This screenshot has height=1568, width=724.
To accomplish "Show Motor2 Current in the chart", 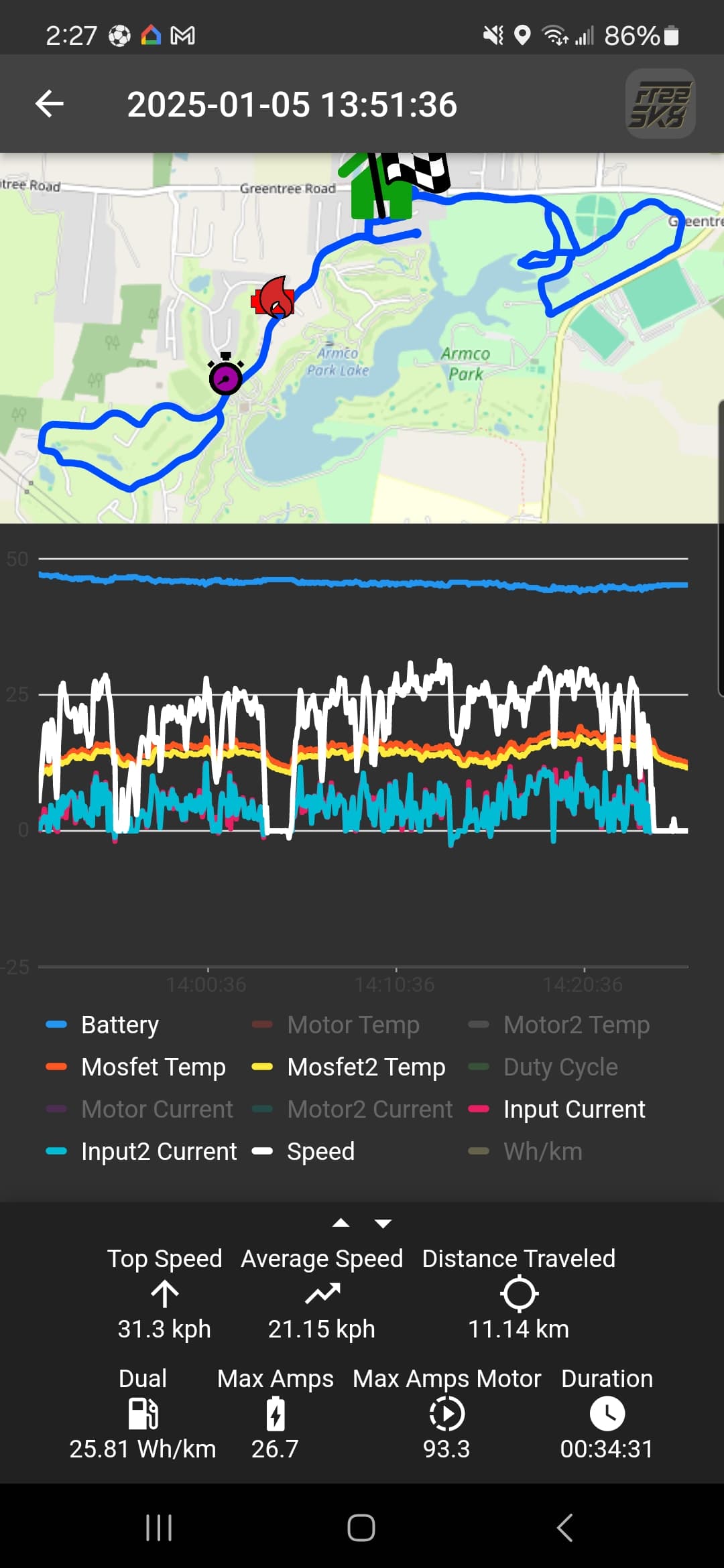I will [353, 1109].
